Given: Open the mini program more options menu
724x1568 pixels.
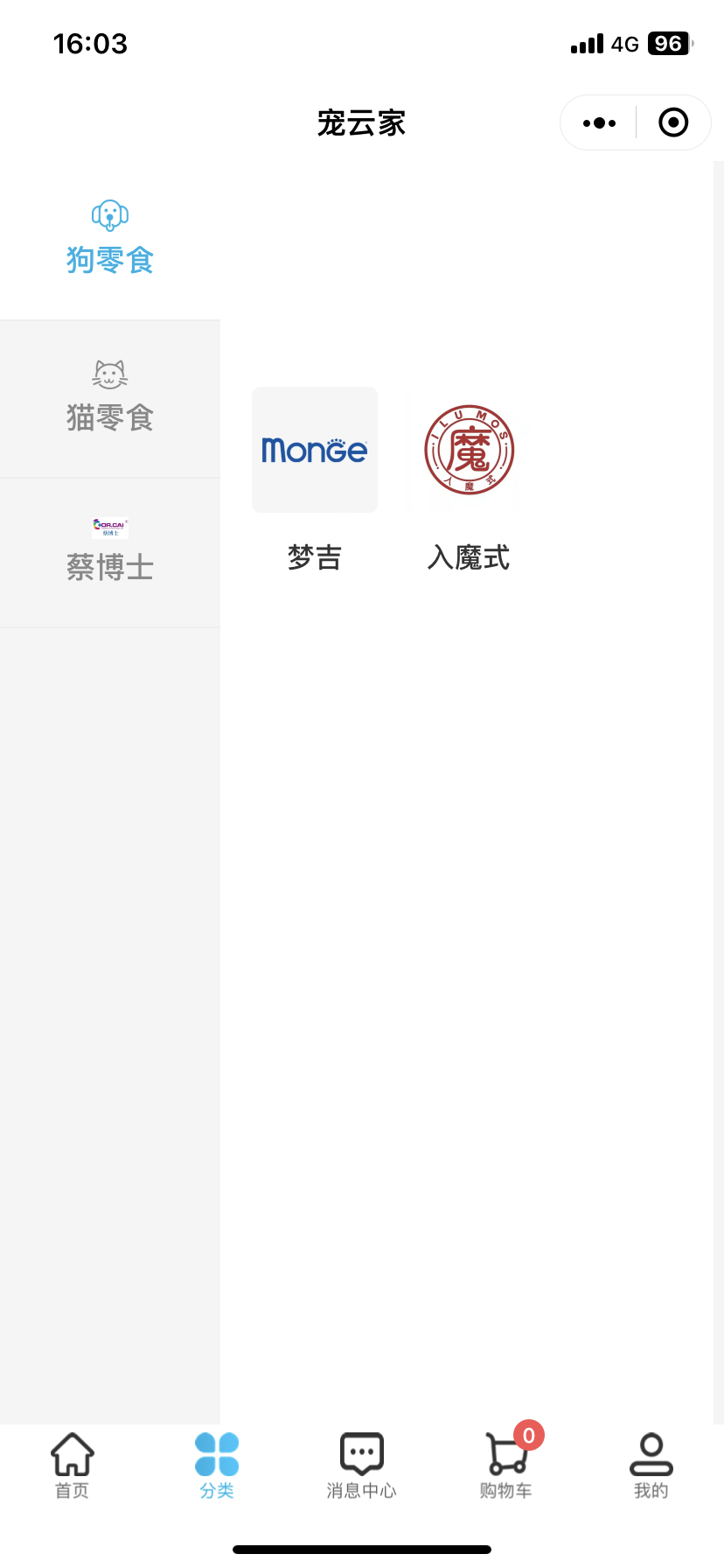Looking at the screenshot, I should [x=599, y=123].
